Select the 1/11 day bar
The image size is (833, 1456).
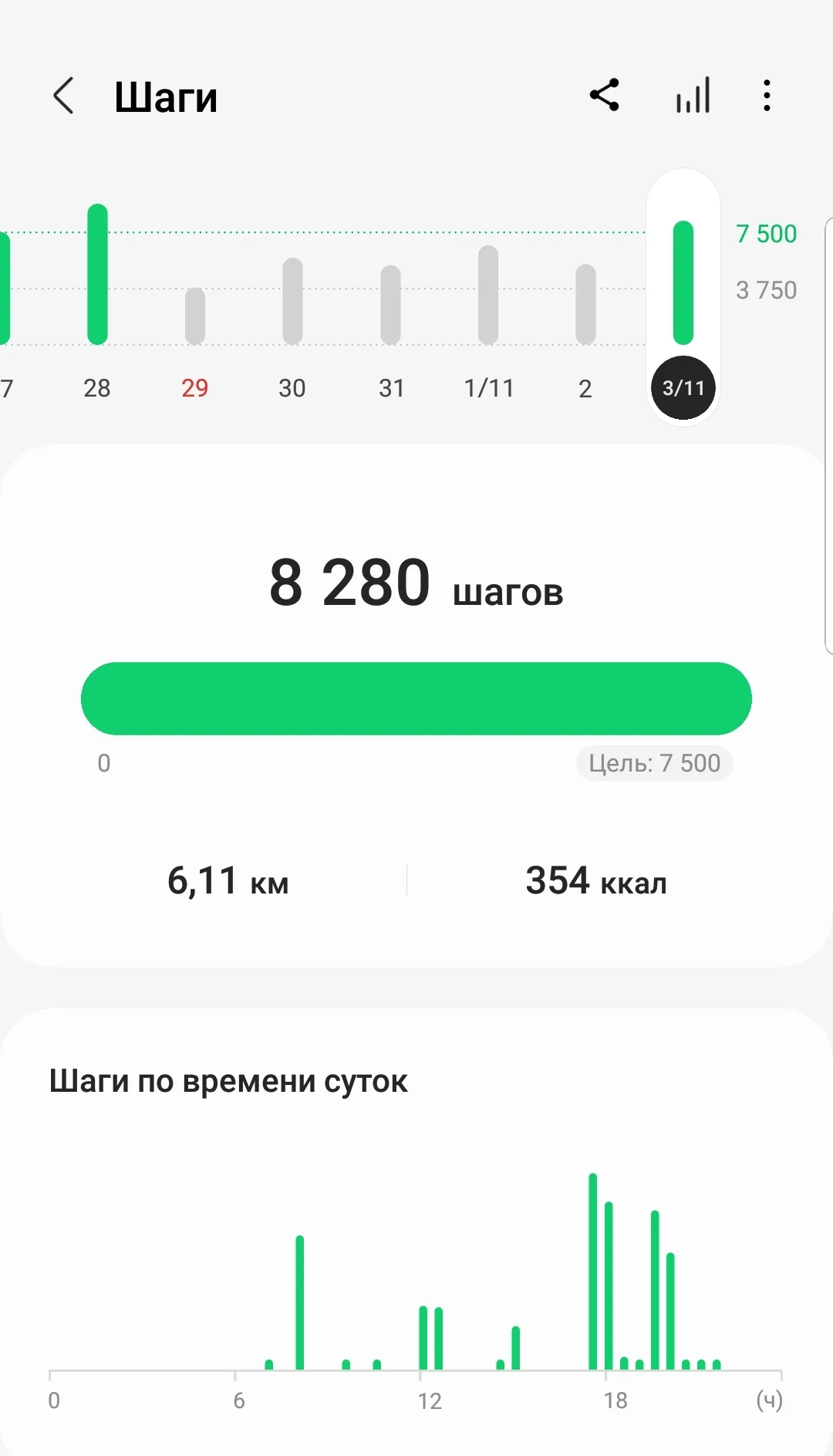pyautogui.click(x=488, y=296)
